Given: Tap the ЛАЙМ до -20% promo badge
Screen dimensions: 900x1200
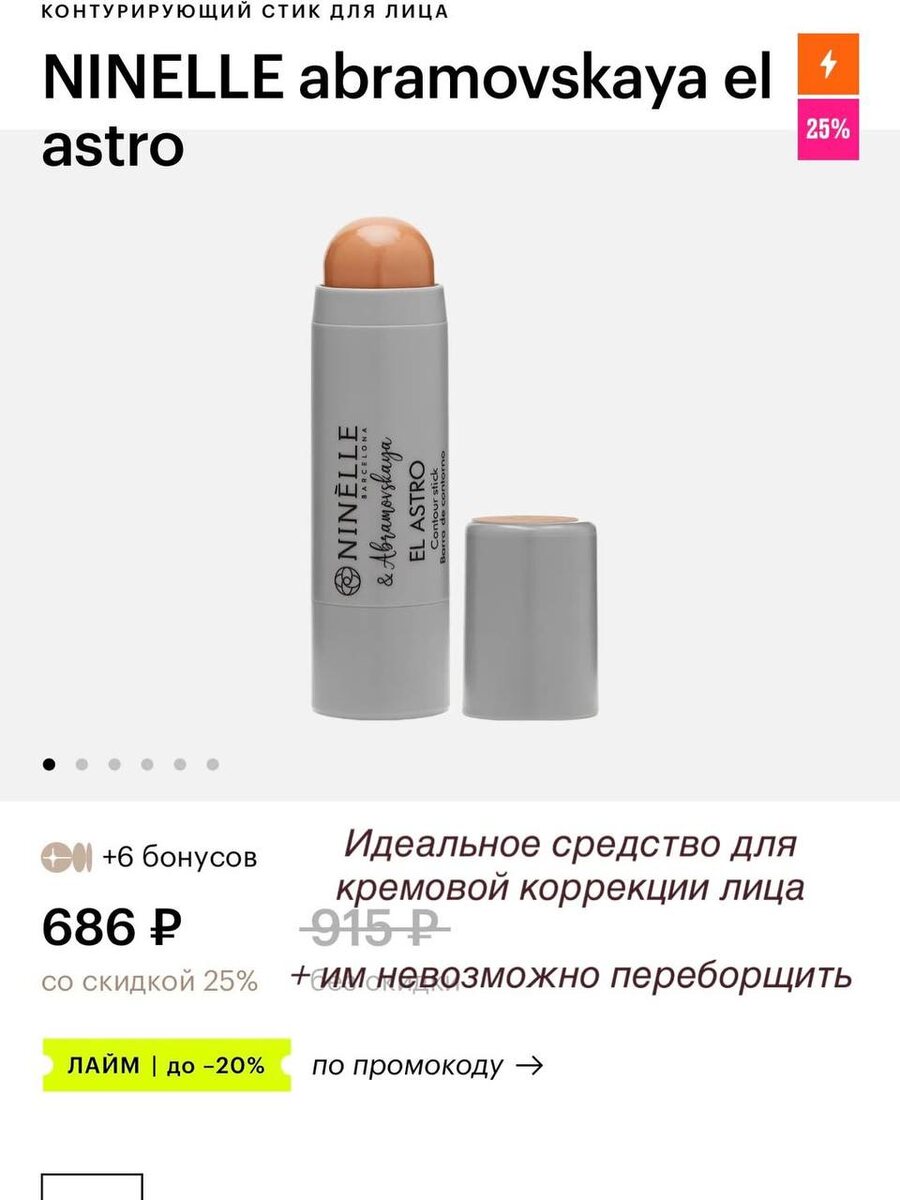Looking at the screenshot, I should [166, 1065].
